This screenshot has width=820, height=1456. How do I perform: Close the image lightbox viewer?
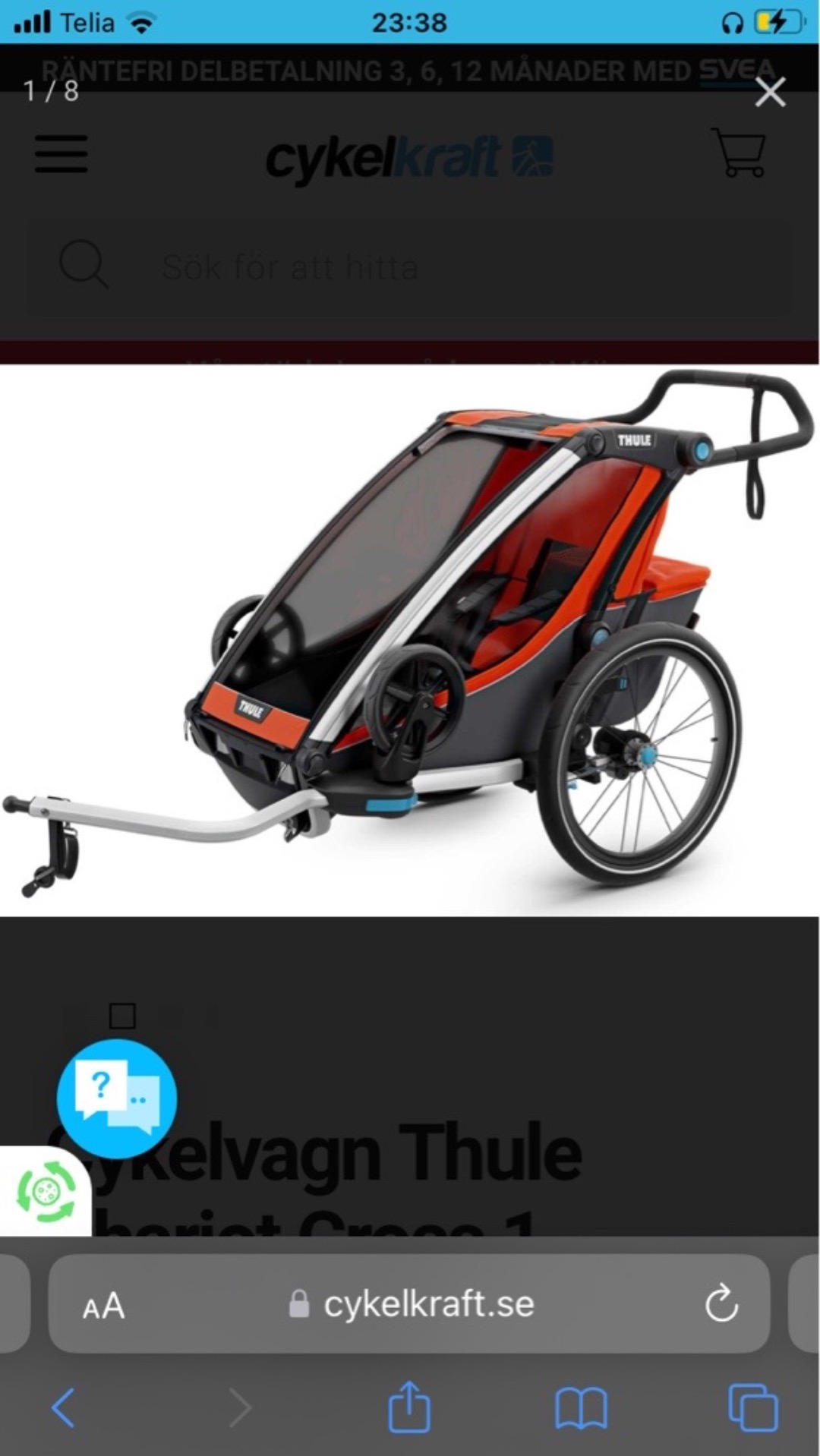pyautogui.click(x=770, y=93)
